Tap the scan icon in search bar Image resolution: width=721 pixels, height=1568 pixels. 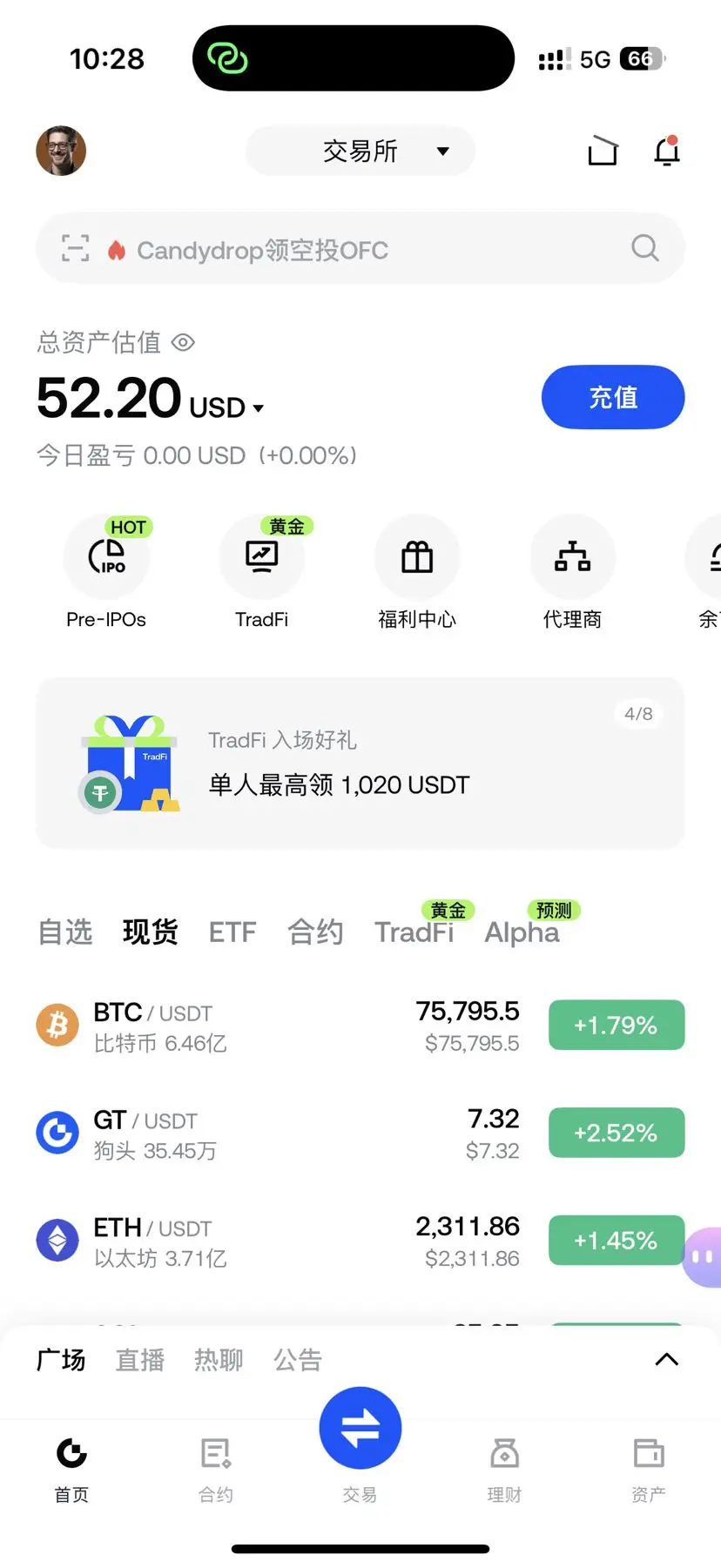(x=76, y=249)
